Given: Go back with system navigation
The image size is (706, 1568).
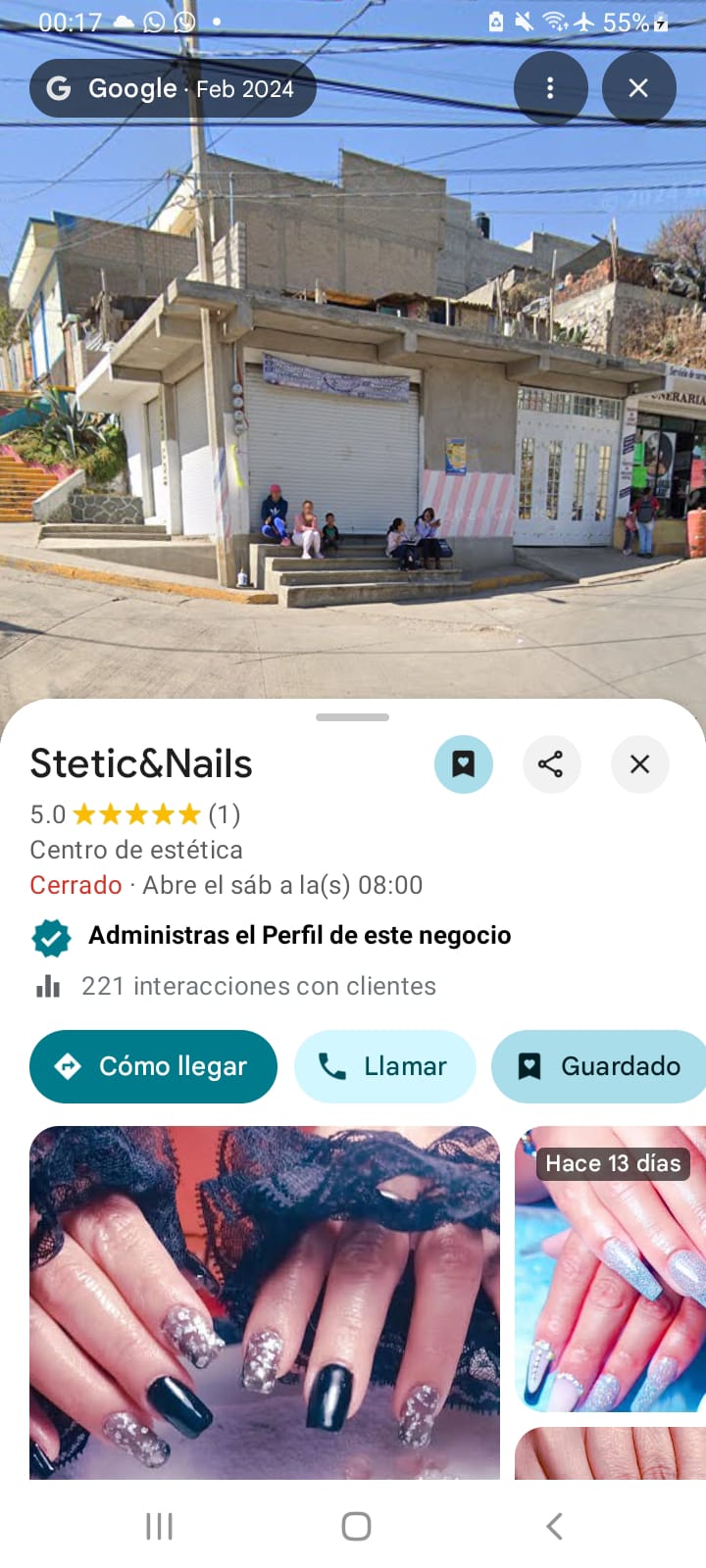Looking at the screenshot, I should (x=554, y=1526).
